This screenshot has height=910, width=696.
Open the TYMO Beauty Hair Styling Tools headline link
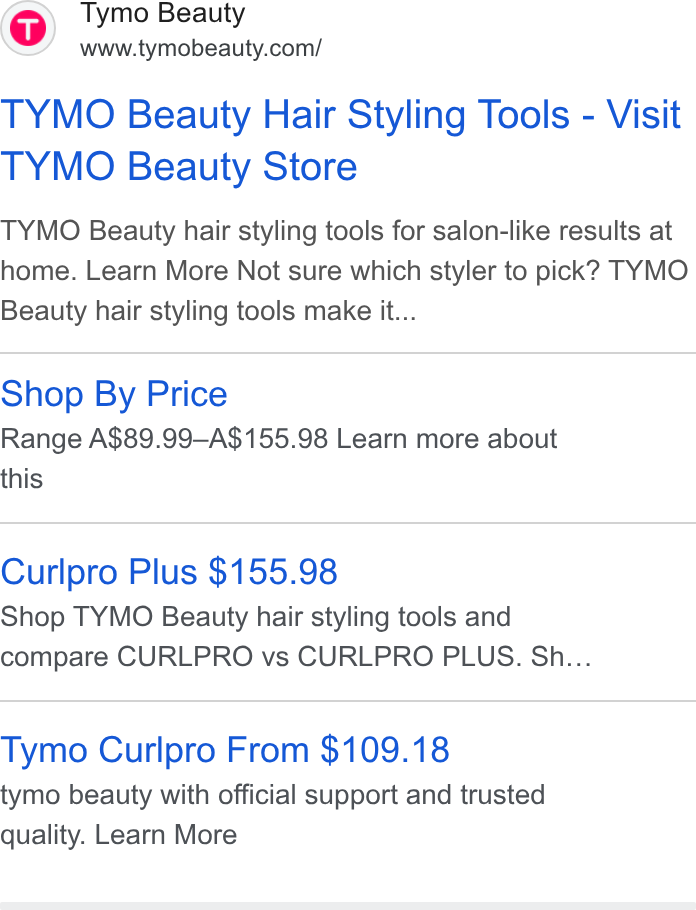tap(340, 140)
